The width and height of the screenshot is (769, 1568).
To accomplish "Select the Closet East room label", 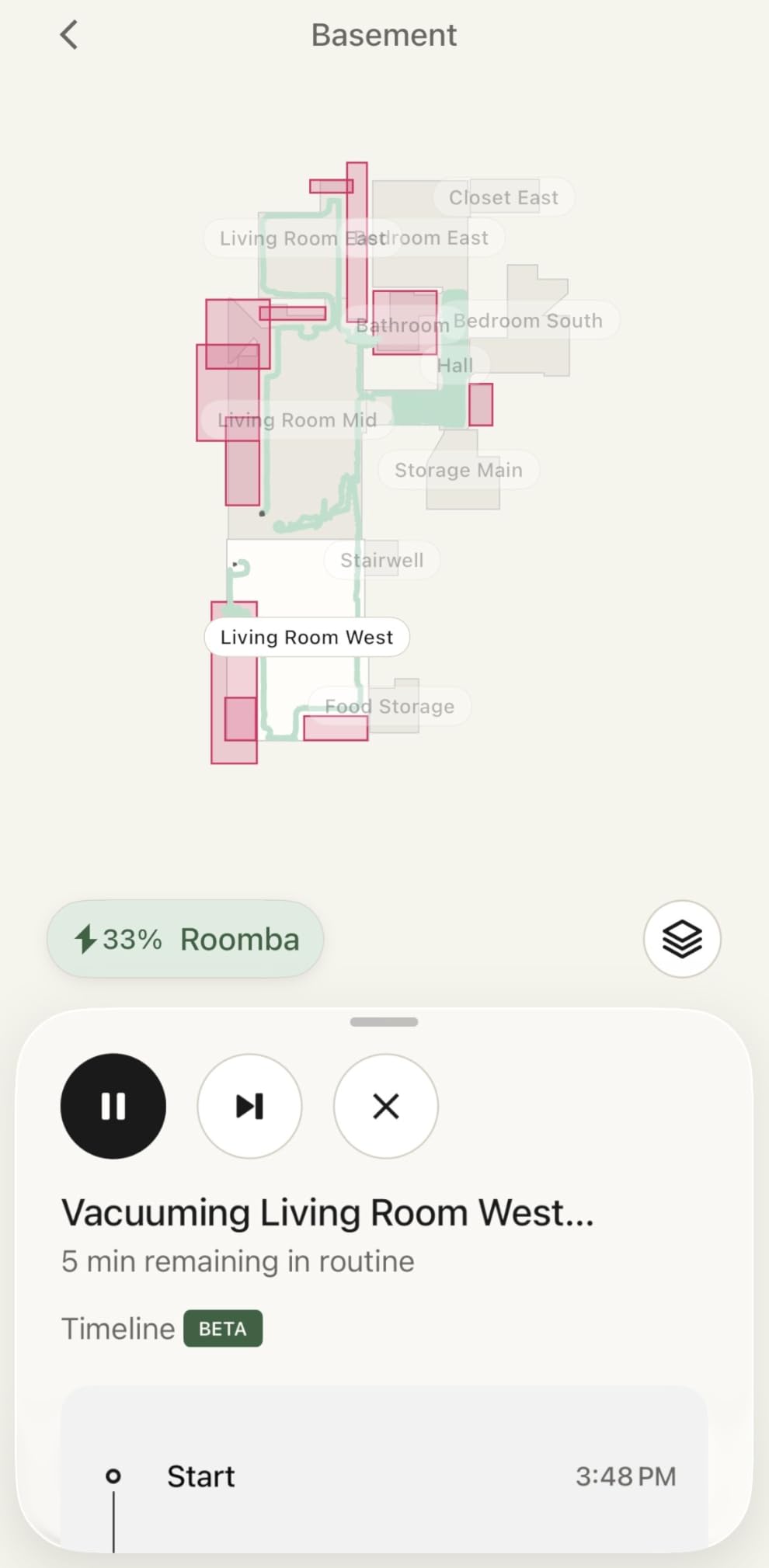I will click(x=503, y=198).
